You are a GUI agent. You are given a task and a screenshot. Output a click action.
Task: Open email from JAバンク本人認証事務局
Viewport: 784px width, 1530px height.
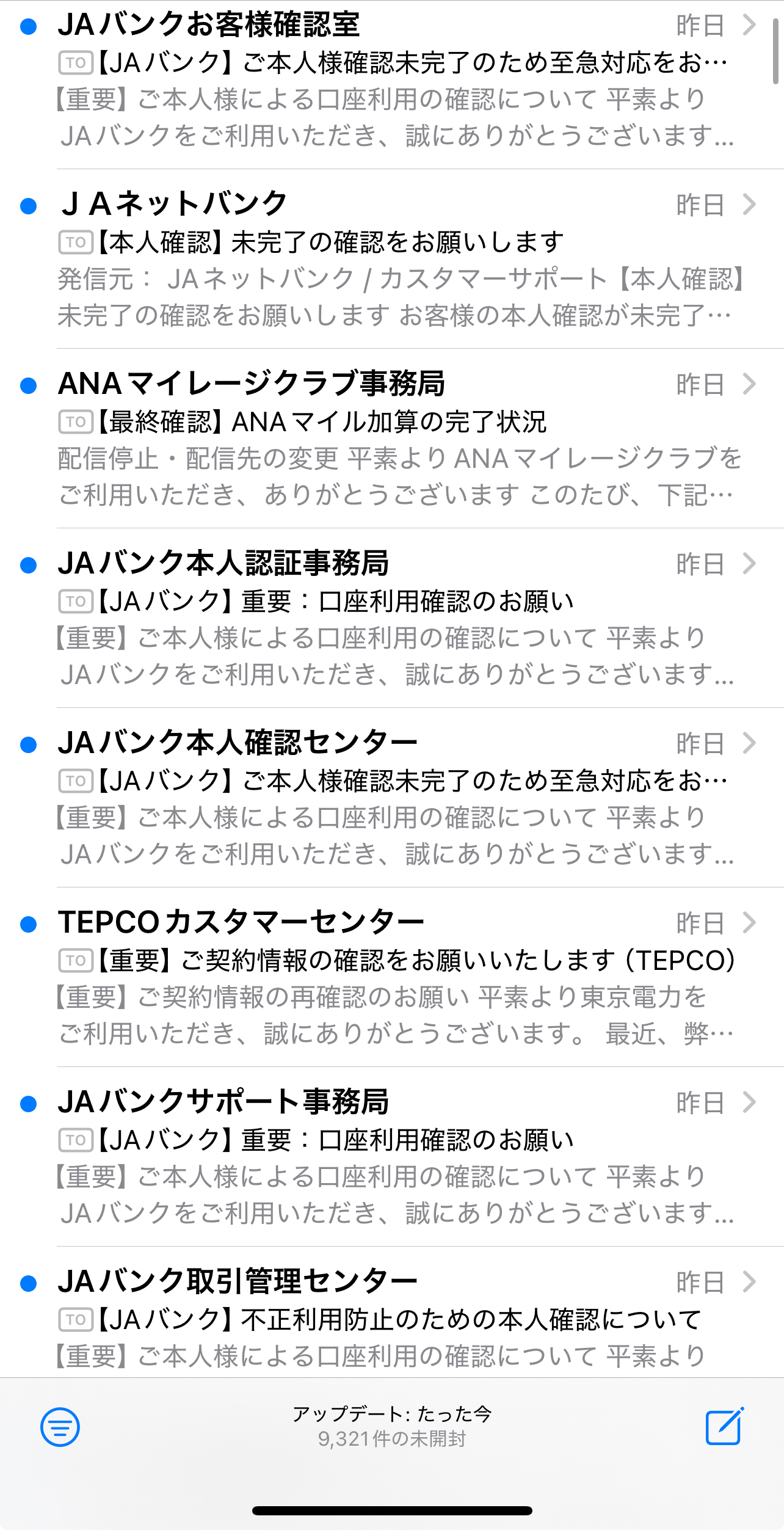[392, 618]
